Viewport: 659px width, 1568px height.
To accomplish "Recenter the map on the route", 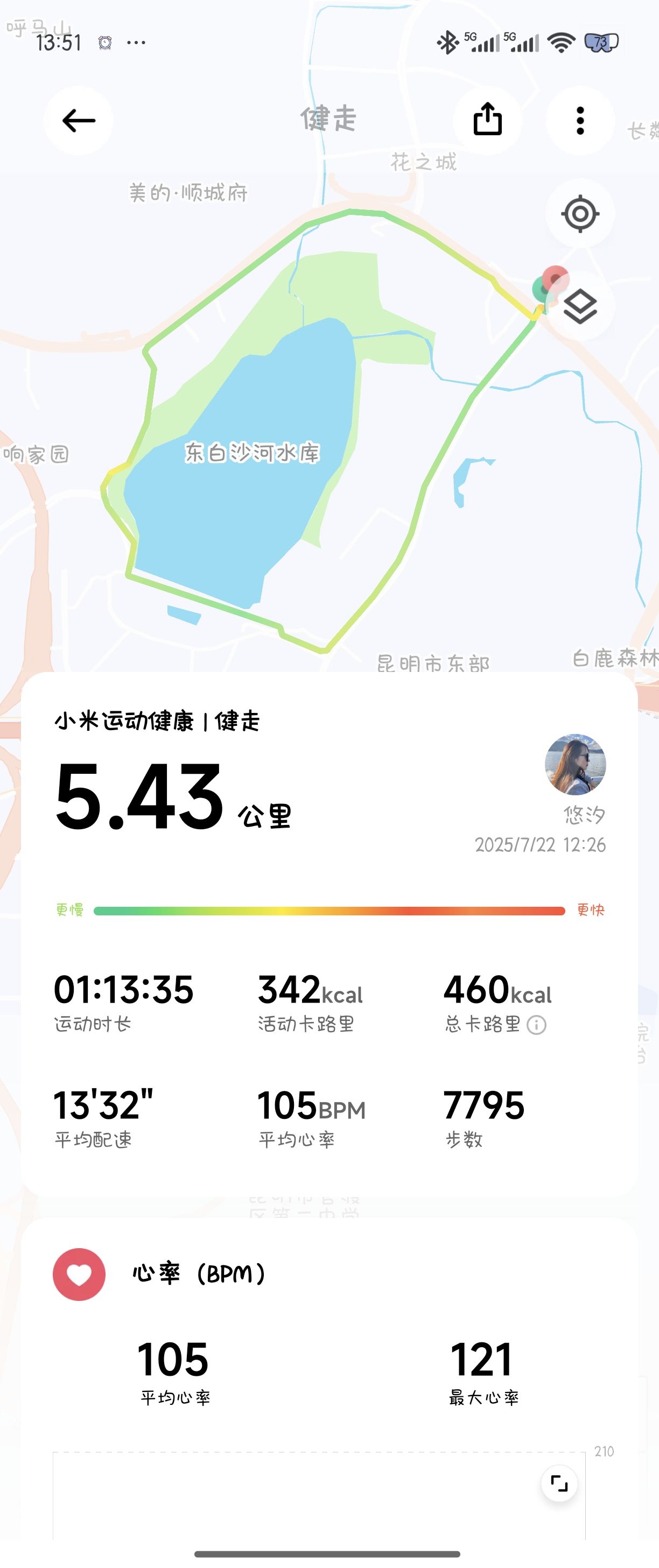I will tap(580, 214).
